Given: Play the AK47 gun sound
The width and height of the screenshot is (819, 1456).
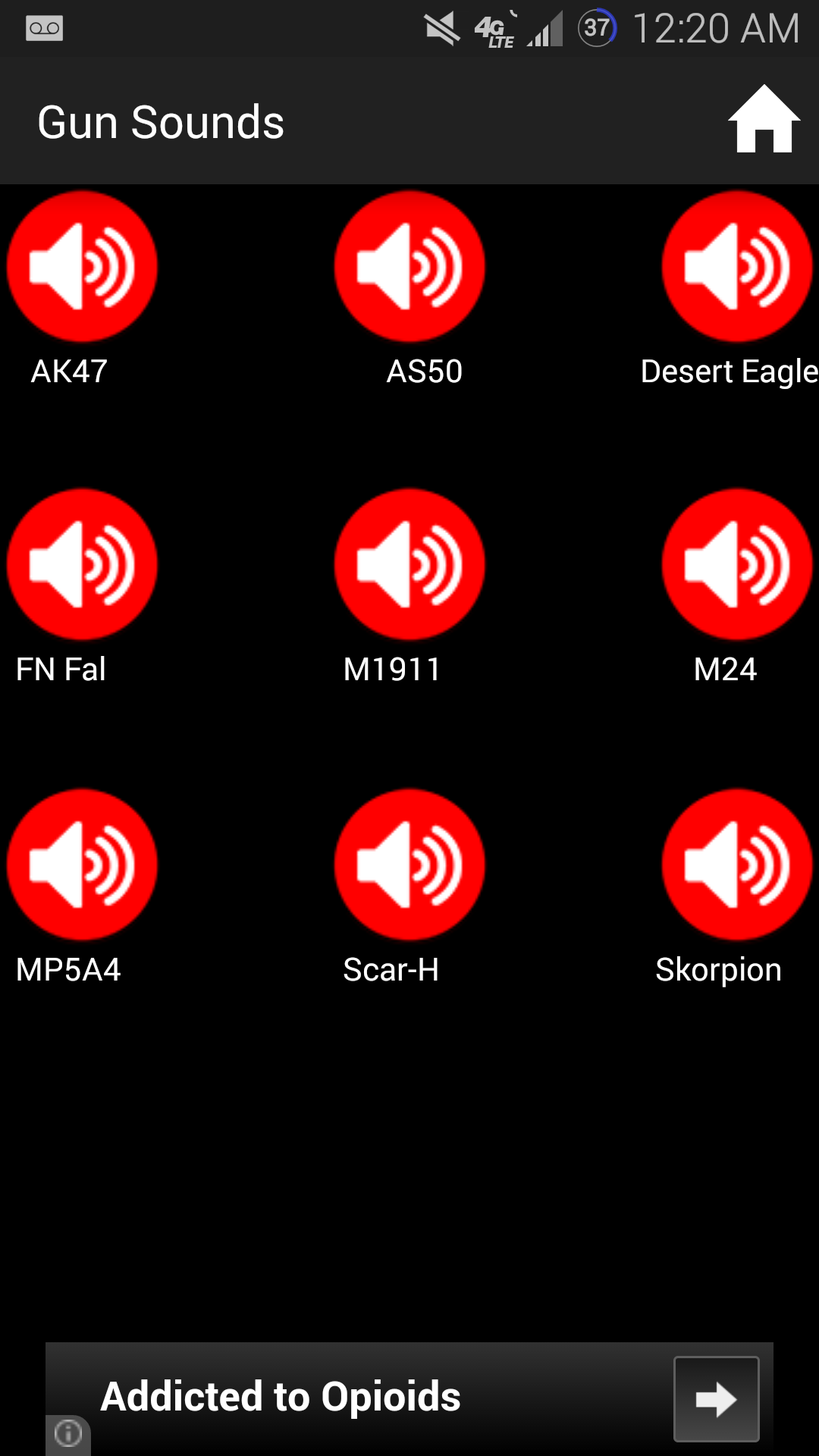Looking at the screenshot, I should tap(83, 265).
